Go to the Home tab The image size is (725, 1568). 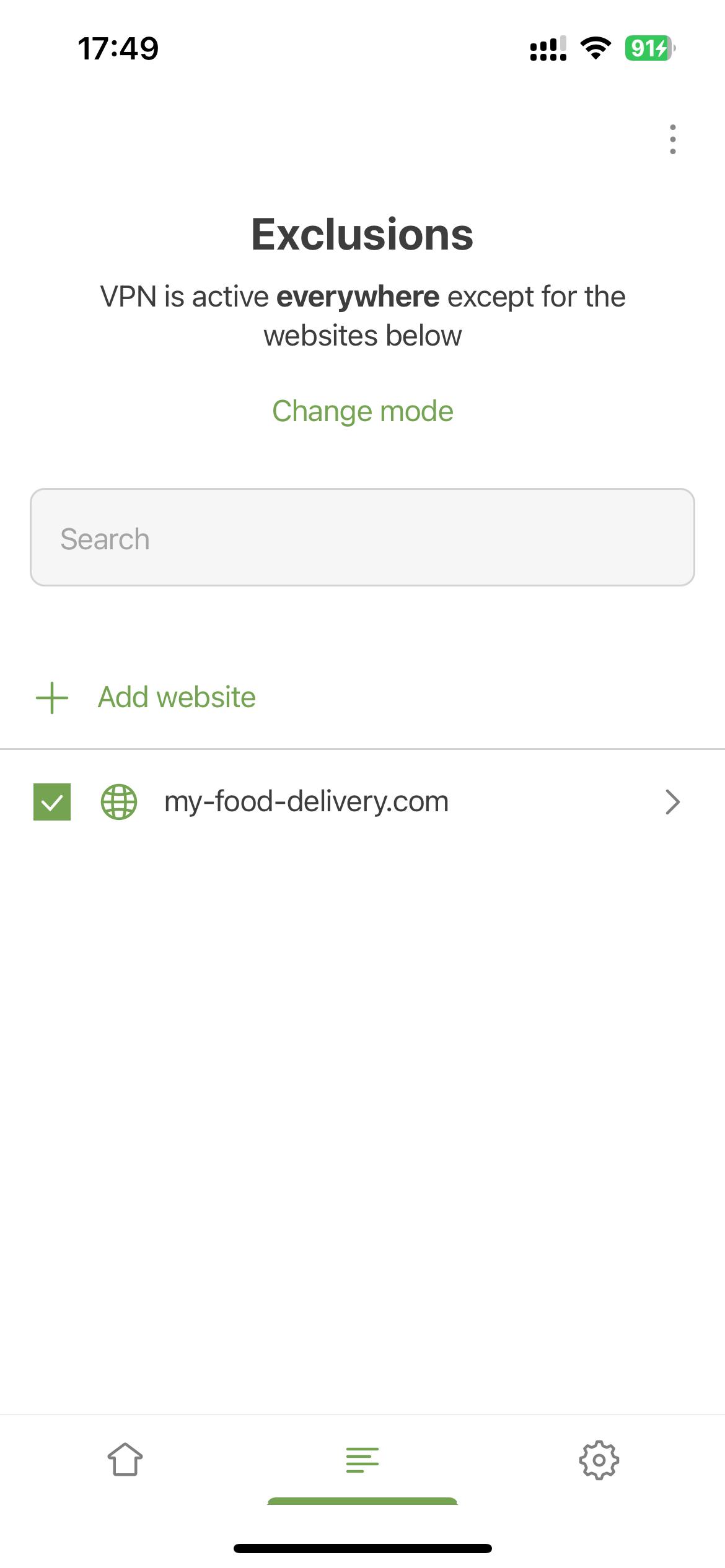click(x=125, y=1460)
